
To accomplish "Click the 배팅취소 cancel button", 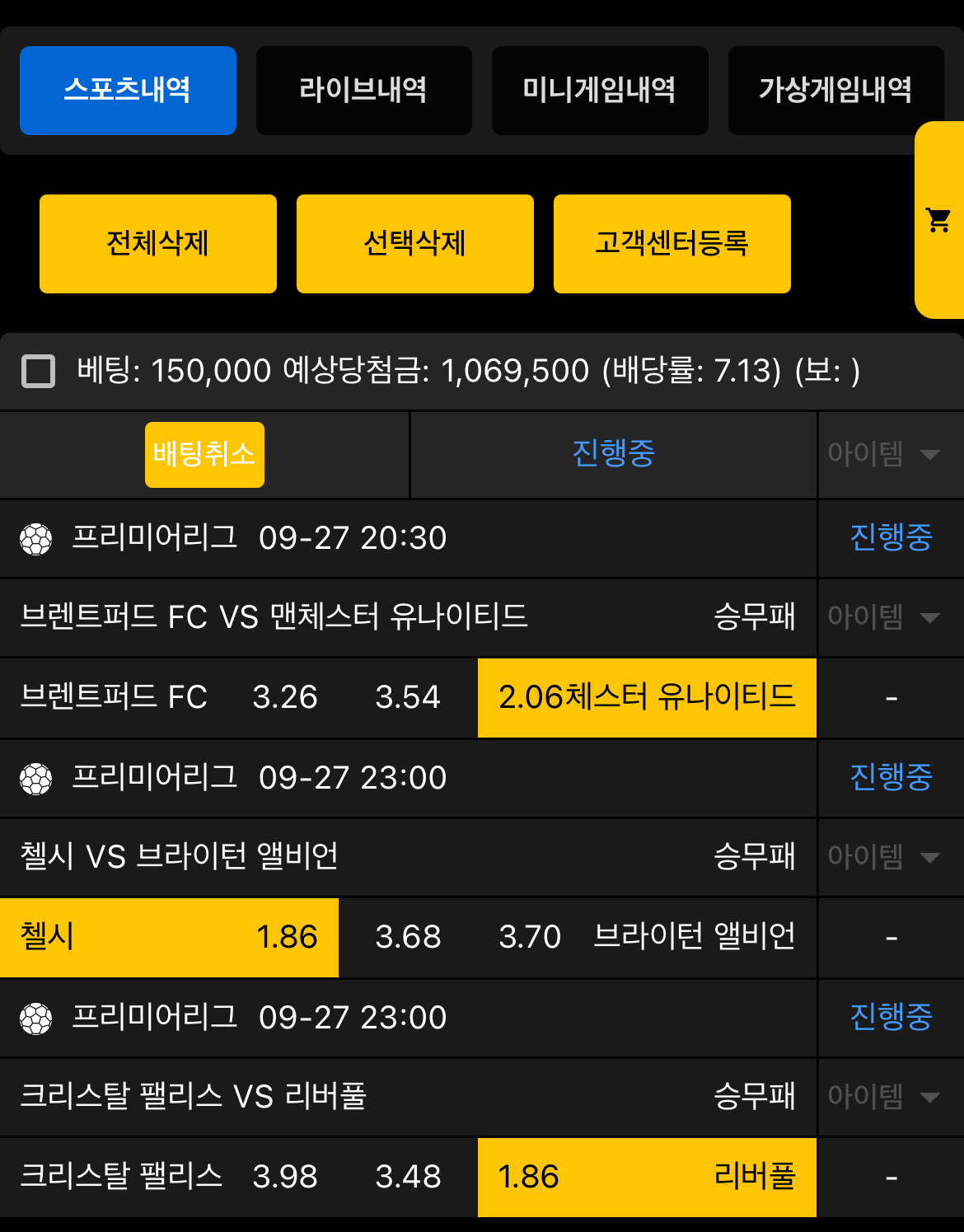I will pyautogui.click(x=204, y=455).
